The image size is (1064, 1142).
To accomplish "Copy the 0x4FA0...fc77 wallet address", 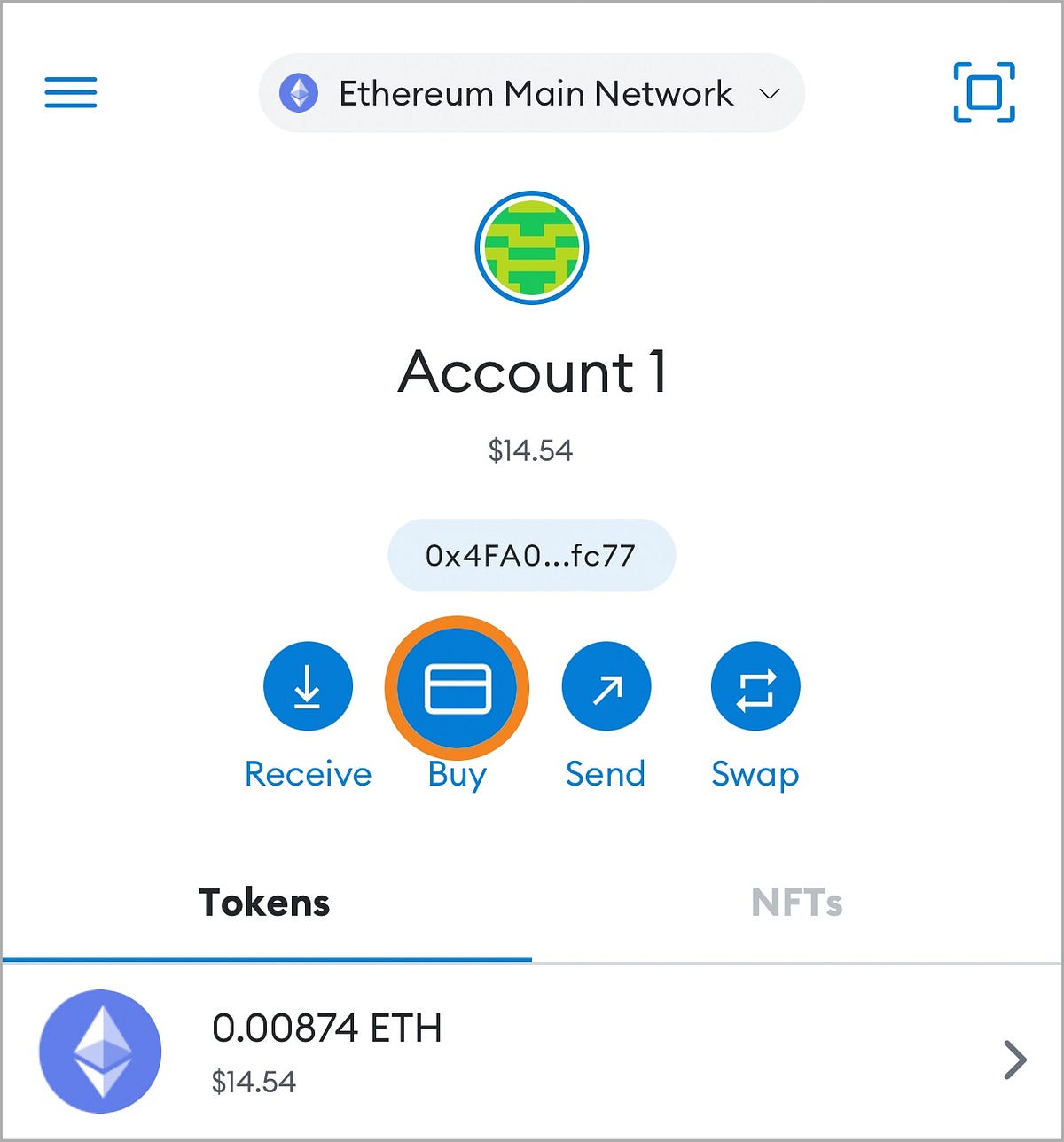I will click(531, 555).
